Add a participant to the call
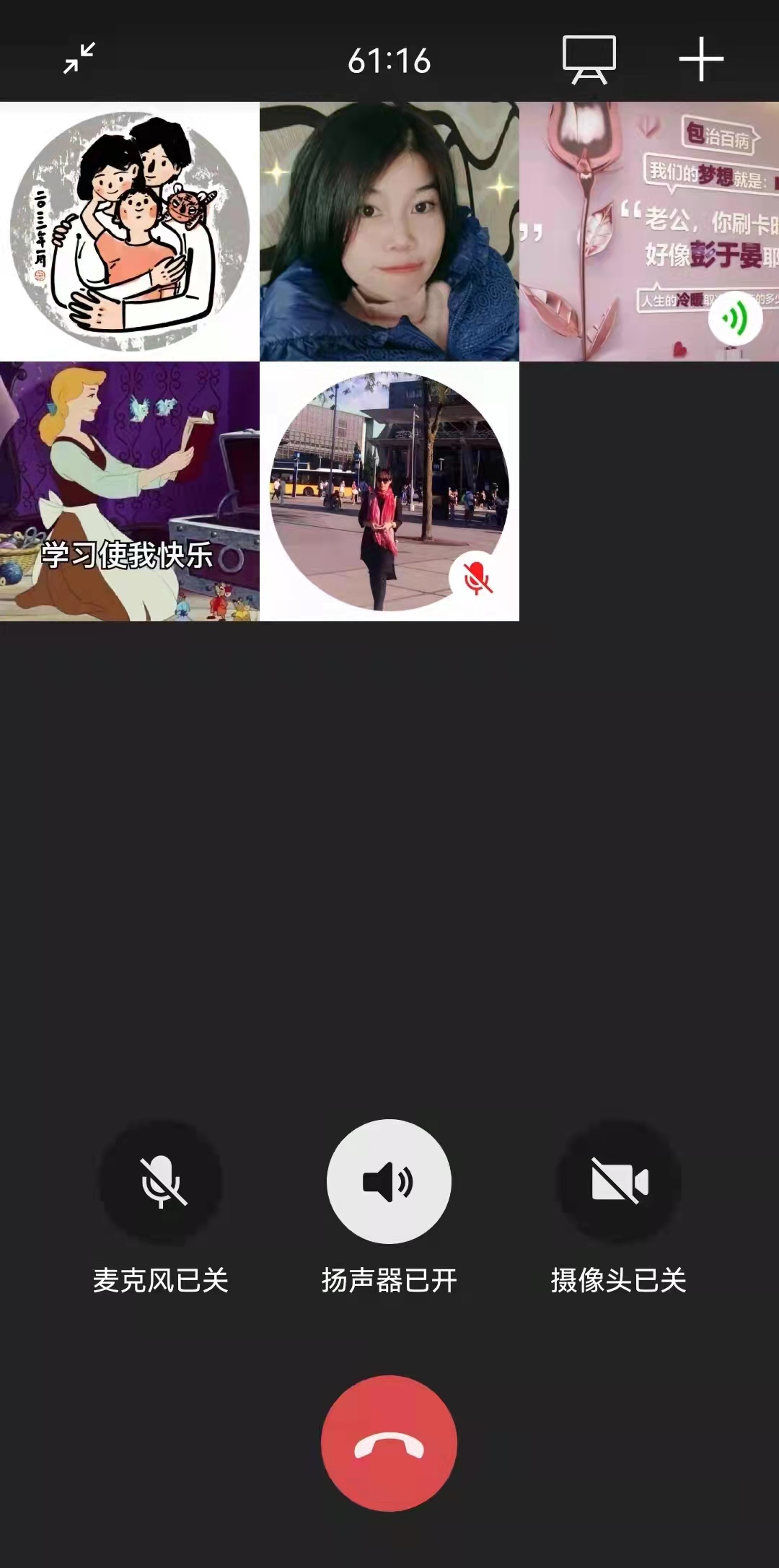 [701, 59]
